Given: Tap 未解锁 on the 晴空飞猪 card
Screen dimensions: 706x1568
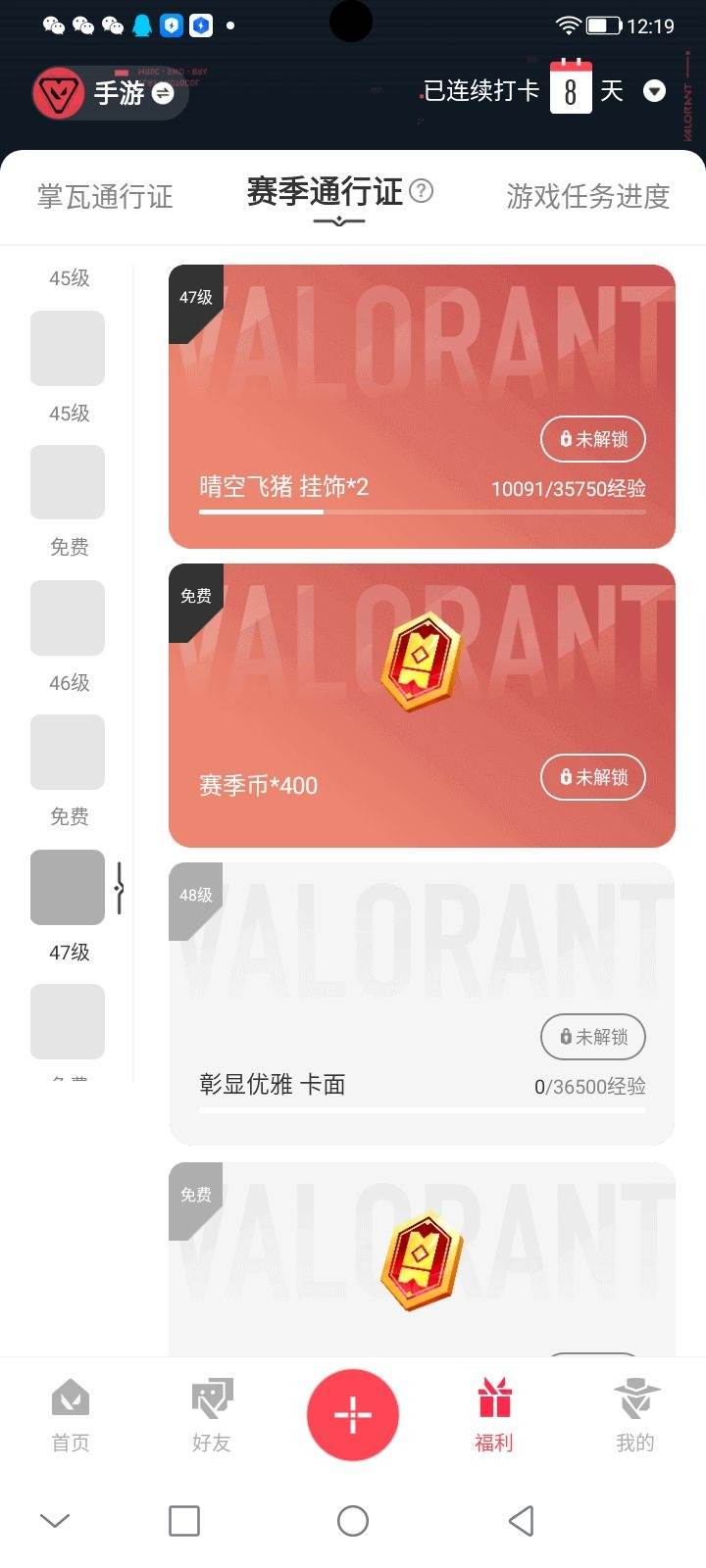Looking at the screenshot, I should [x=593, y=440].
